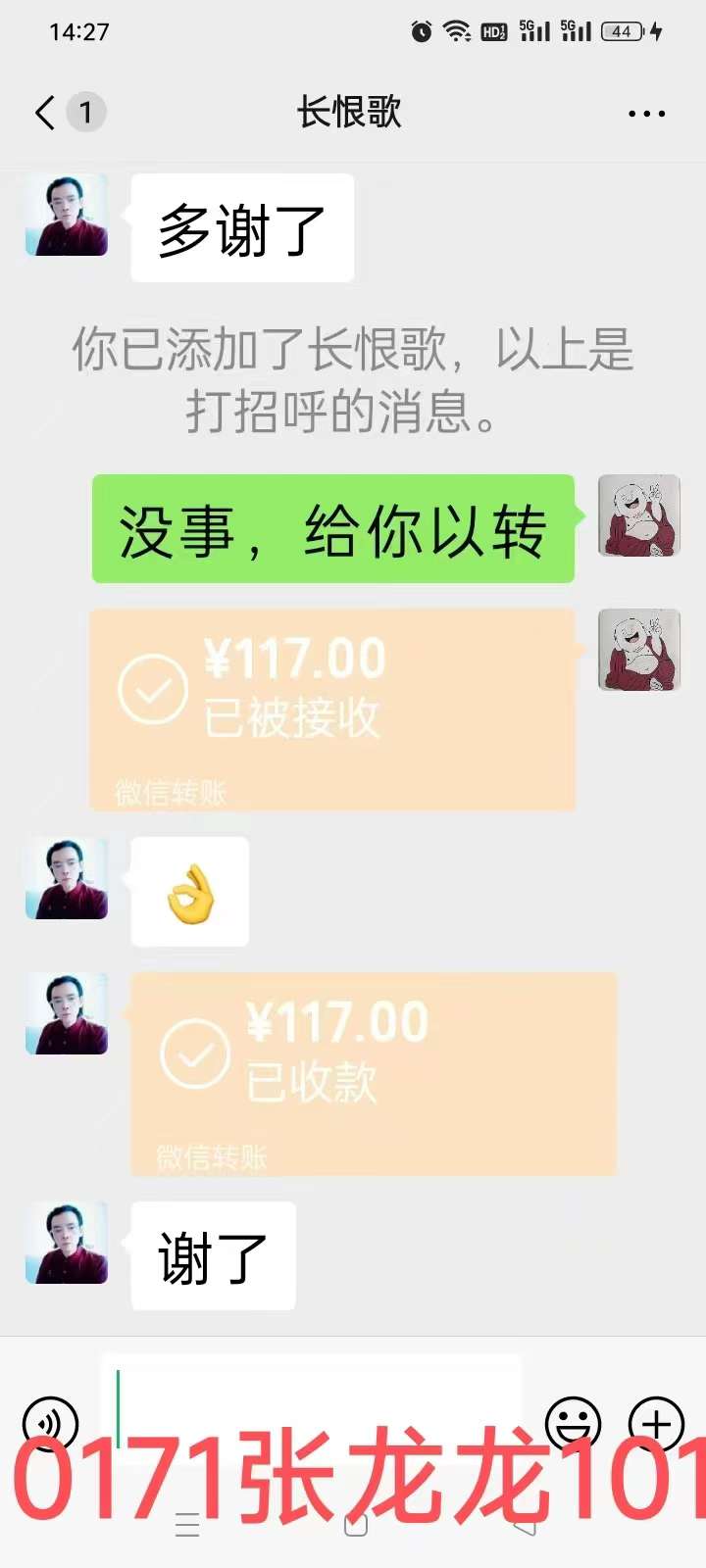Viewport: 706px width, 1568px height.
Task: Go back to the chat list
Action: tap(45, 113)
